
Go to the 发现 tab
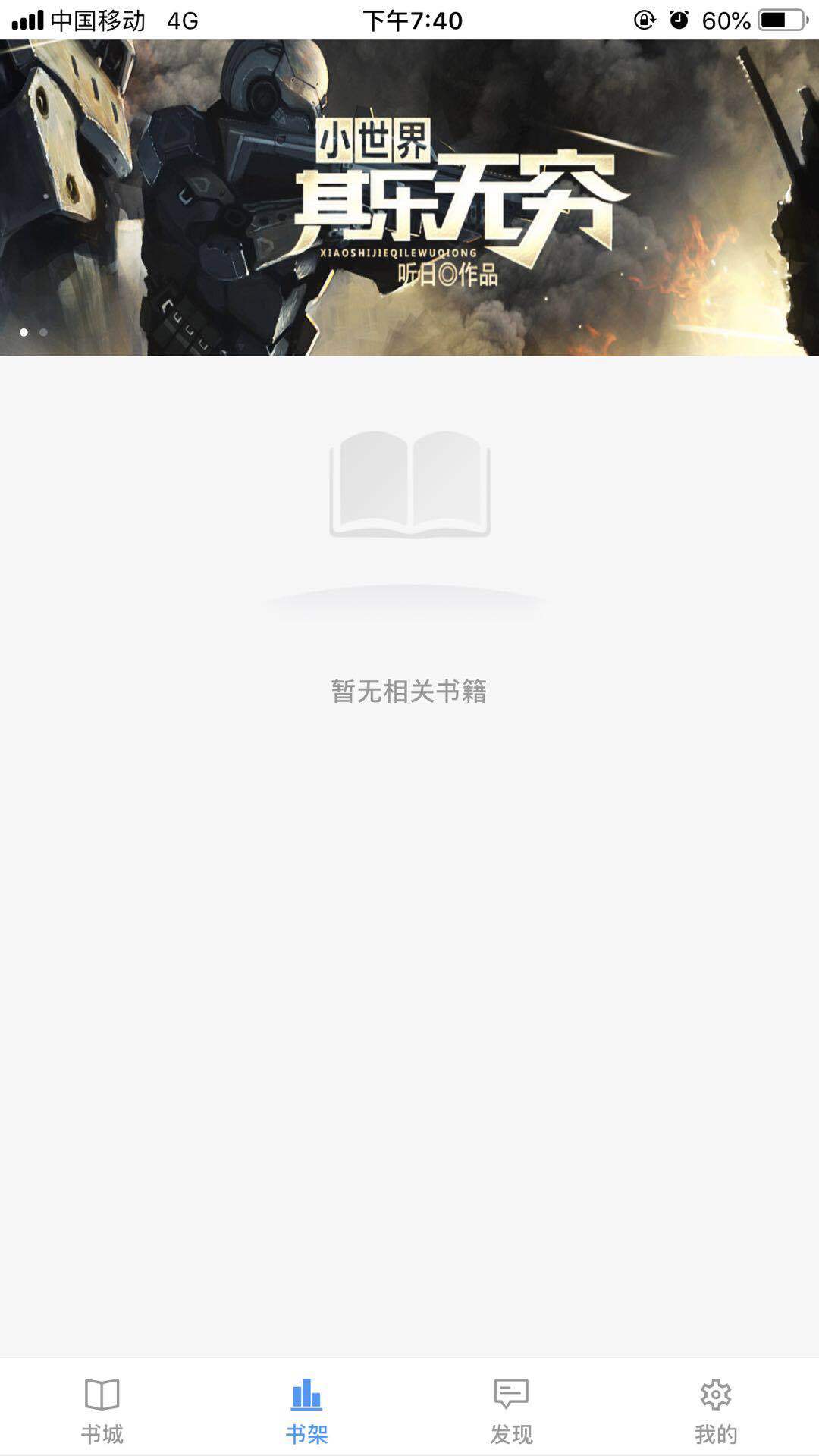point(511,1409)
